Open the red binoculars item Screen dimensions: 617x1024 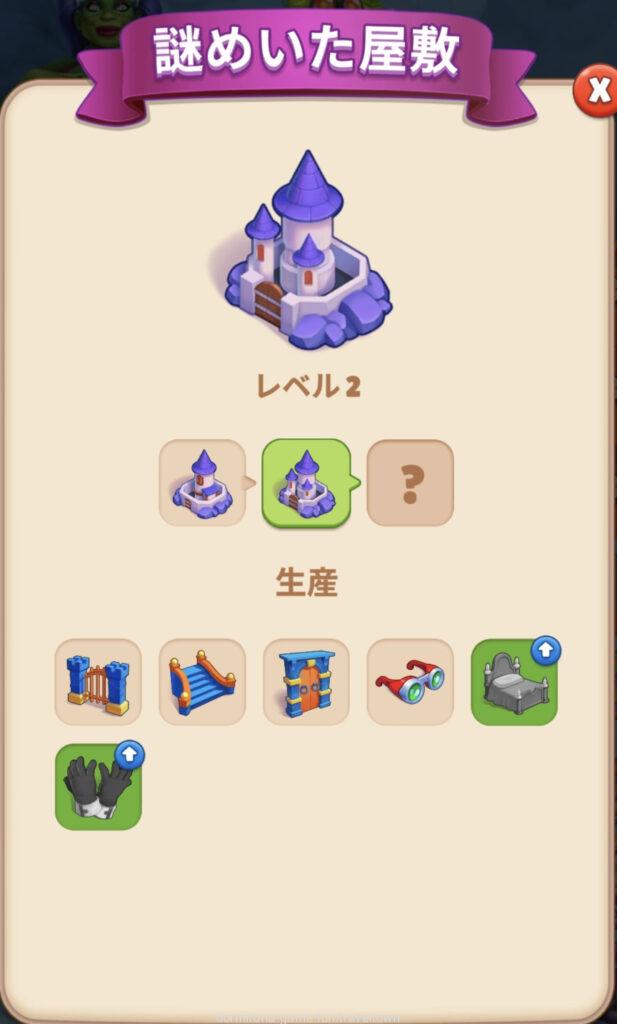(x=410, y=682)
